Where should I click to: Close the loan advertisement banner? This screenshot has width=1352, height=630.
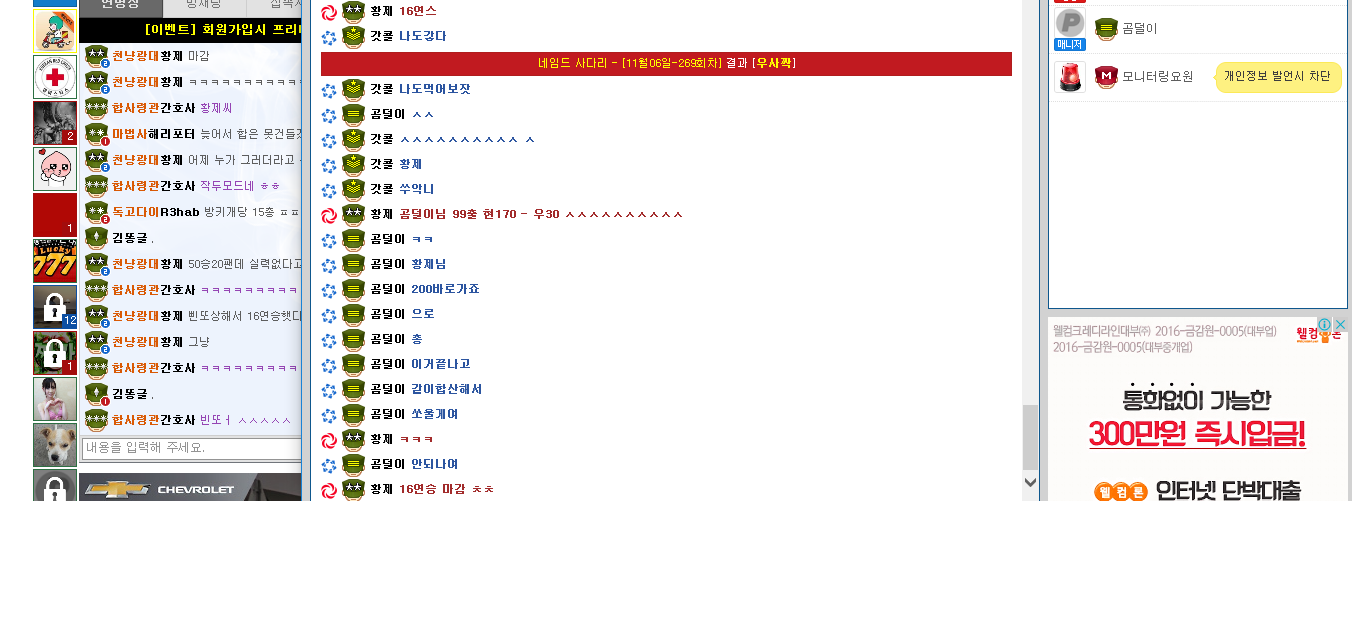[x=1340, y=325]
